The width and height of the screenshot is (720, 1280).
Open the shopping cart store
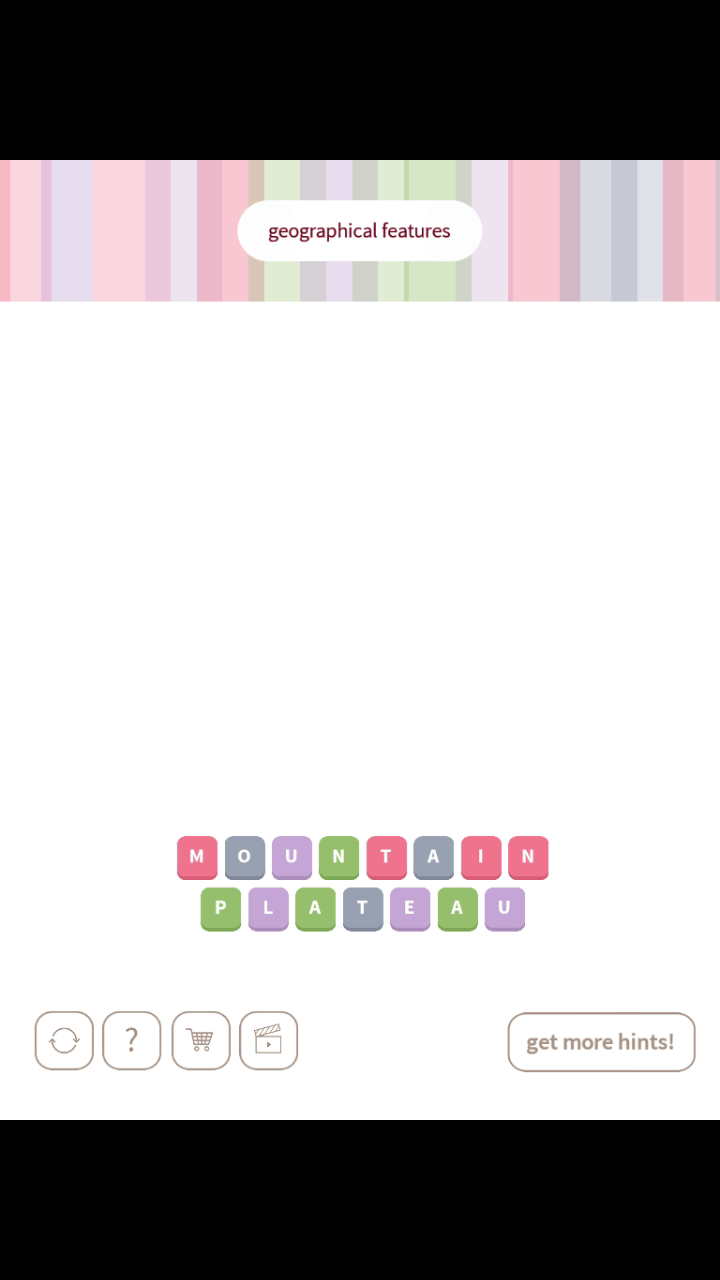coord(200,1041)
